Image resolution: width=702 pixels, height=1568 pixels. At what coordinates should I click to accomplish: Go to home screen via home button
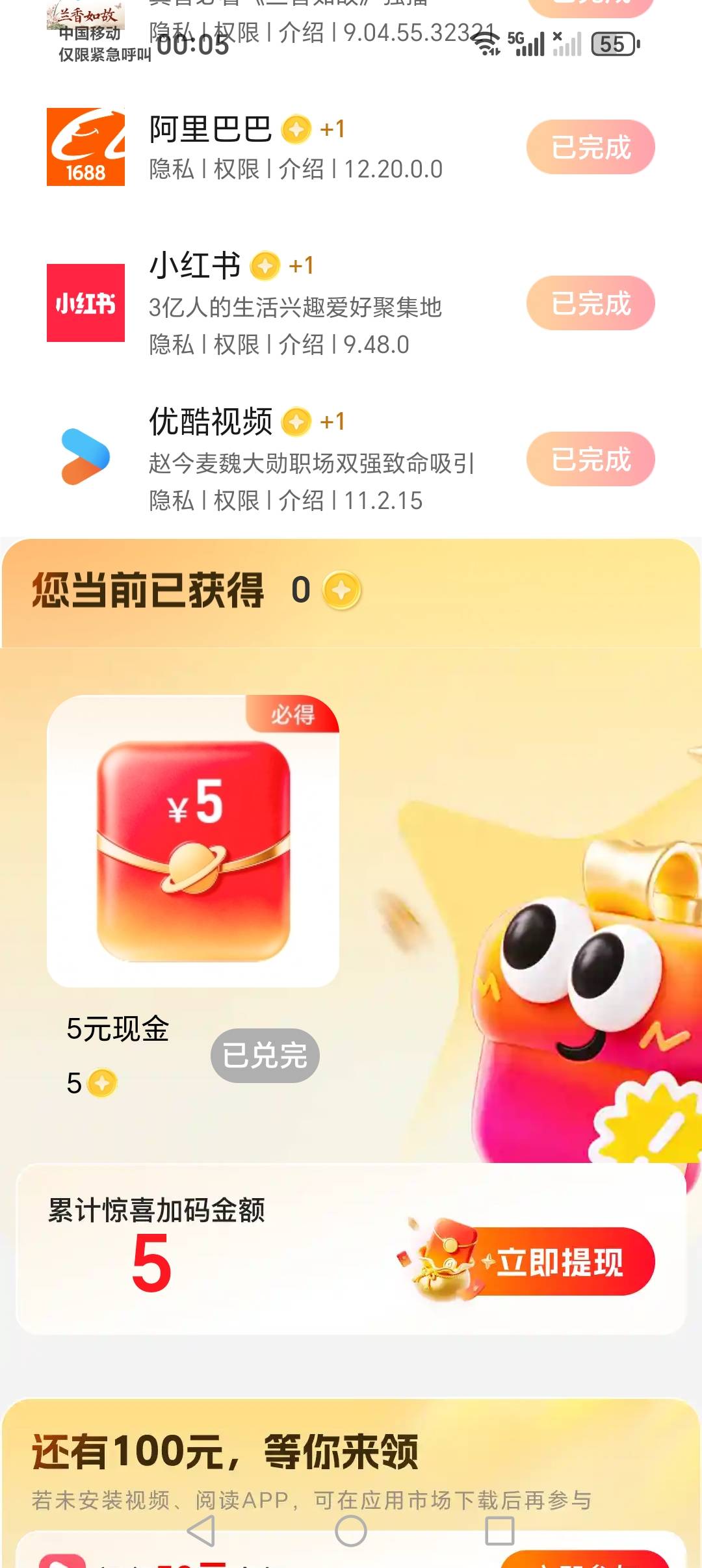click(x=351, y=1531)
